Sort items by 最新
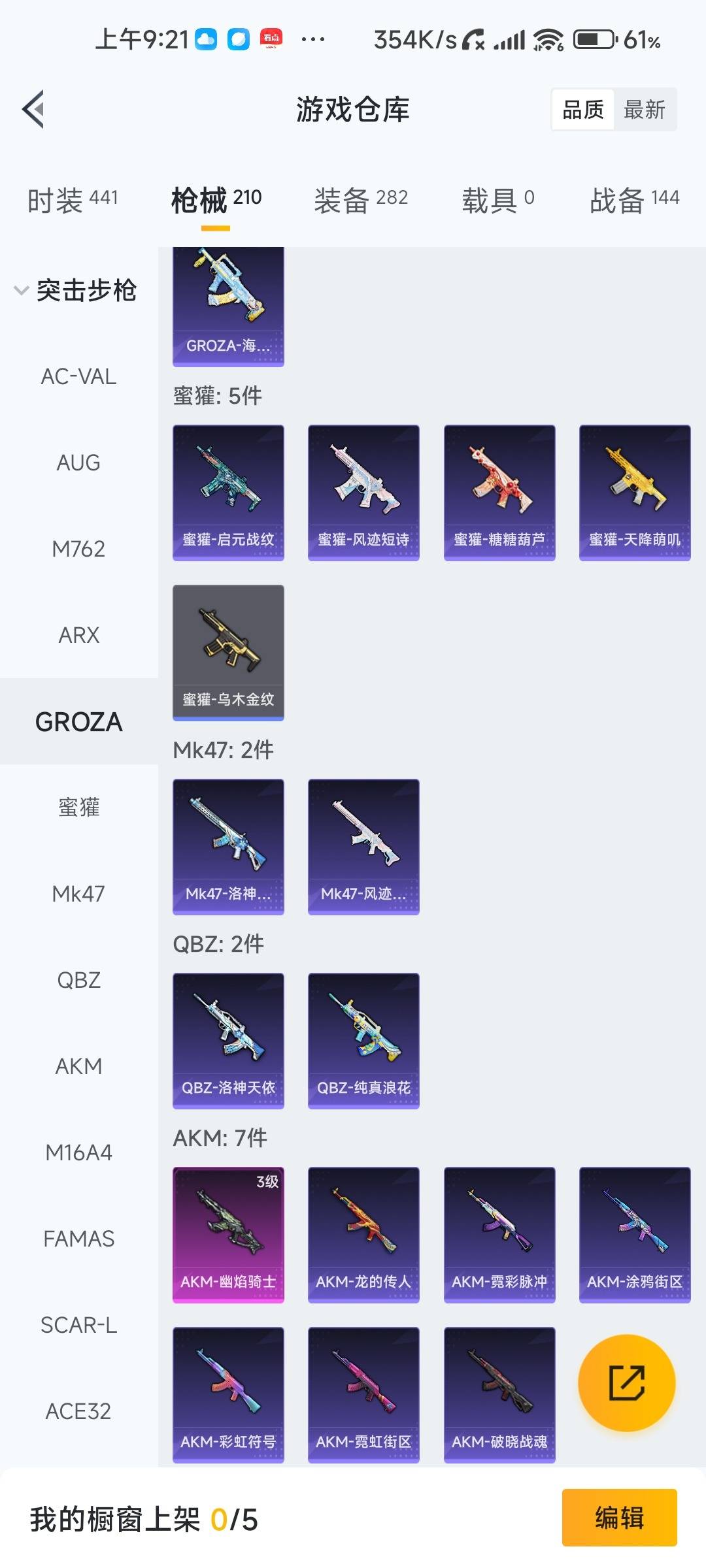This screenshot has width=706, height=1568. pos(644,110)
